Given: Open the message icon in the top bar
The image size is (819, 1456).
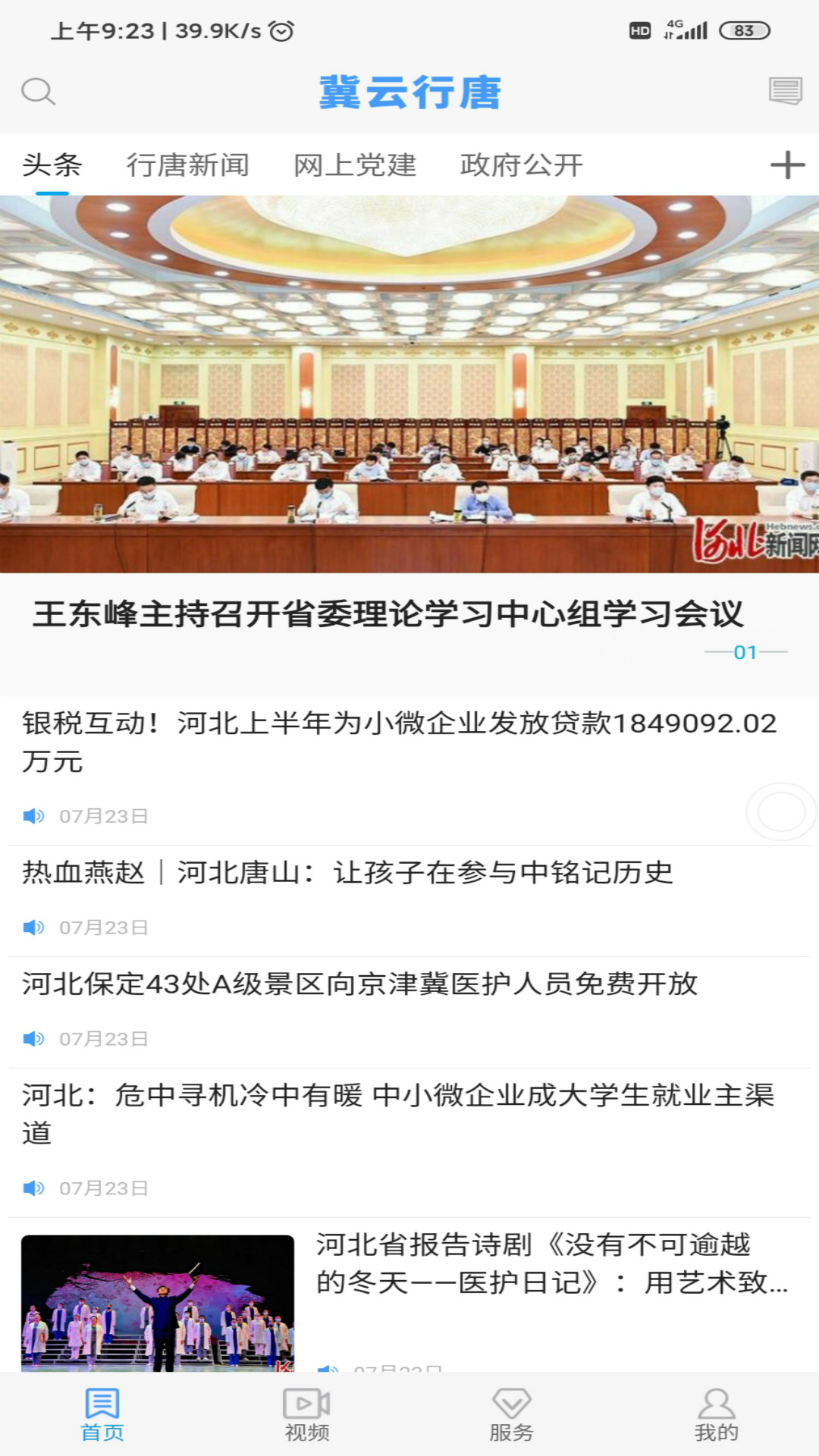Looking at the screenshot, I should click(x=785, y=91).
